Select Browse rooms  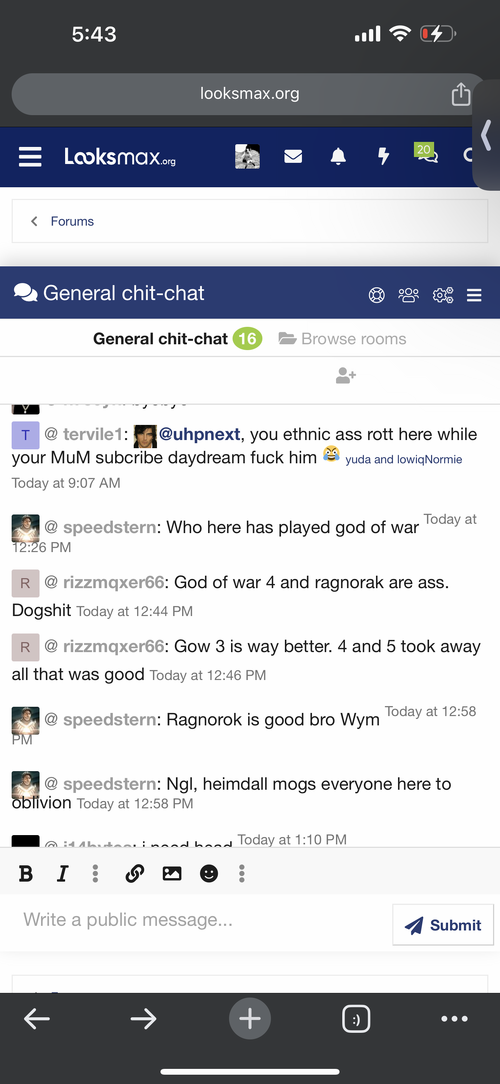(x=342, y=339)
